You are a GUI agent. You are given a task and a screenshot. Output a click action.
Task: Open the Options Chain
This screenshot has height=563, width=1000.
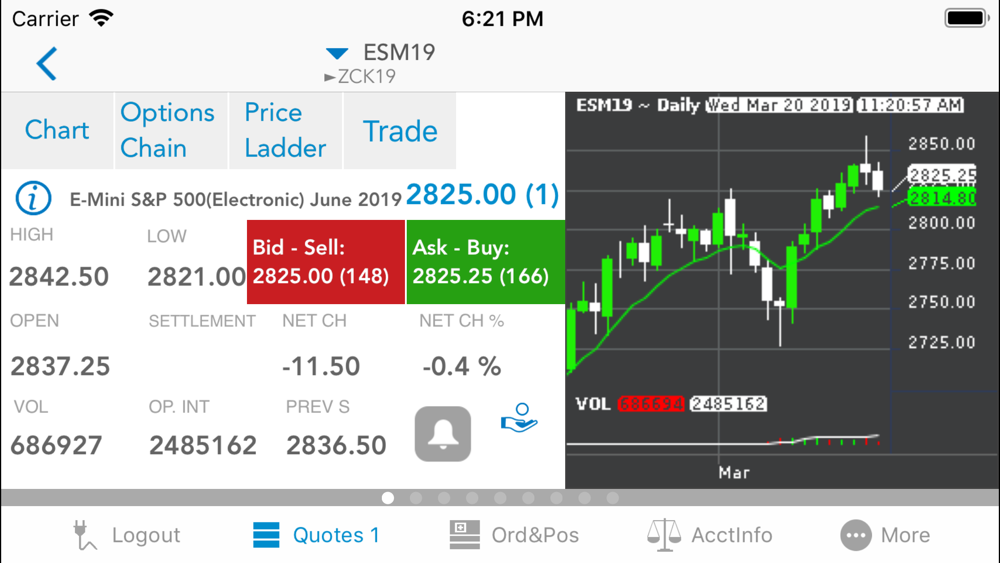click(x=167, y=131)
